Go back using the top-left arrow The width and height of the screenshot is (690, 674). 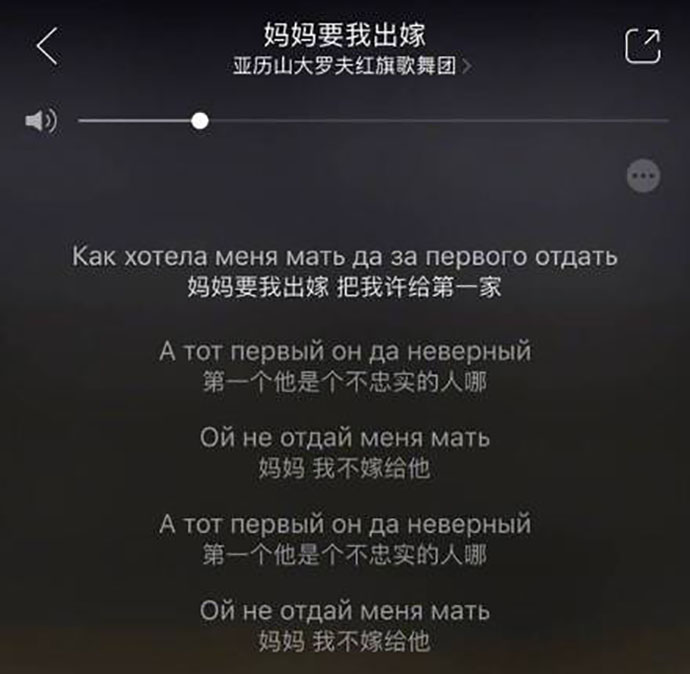[46, 47]
